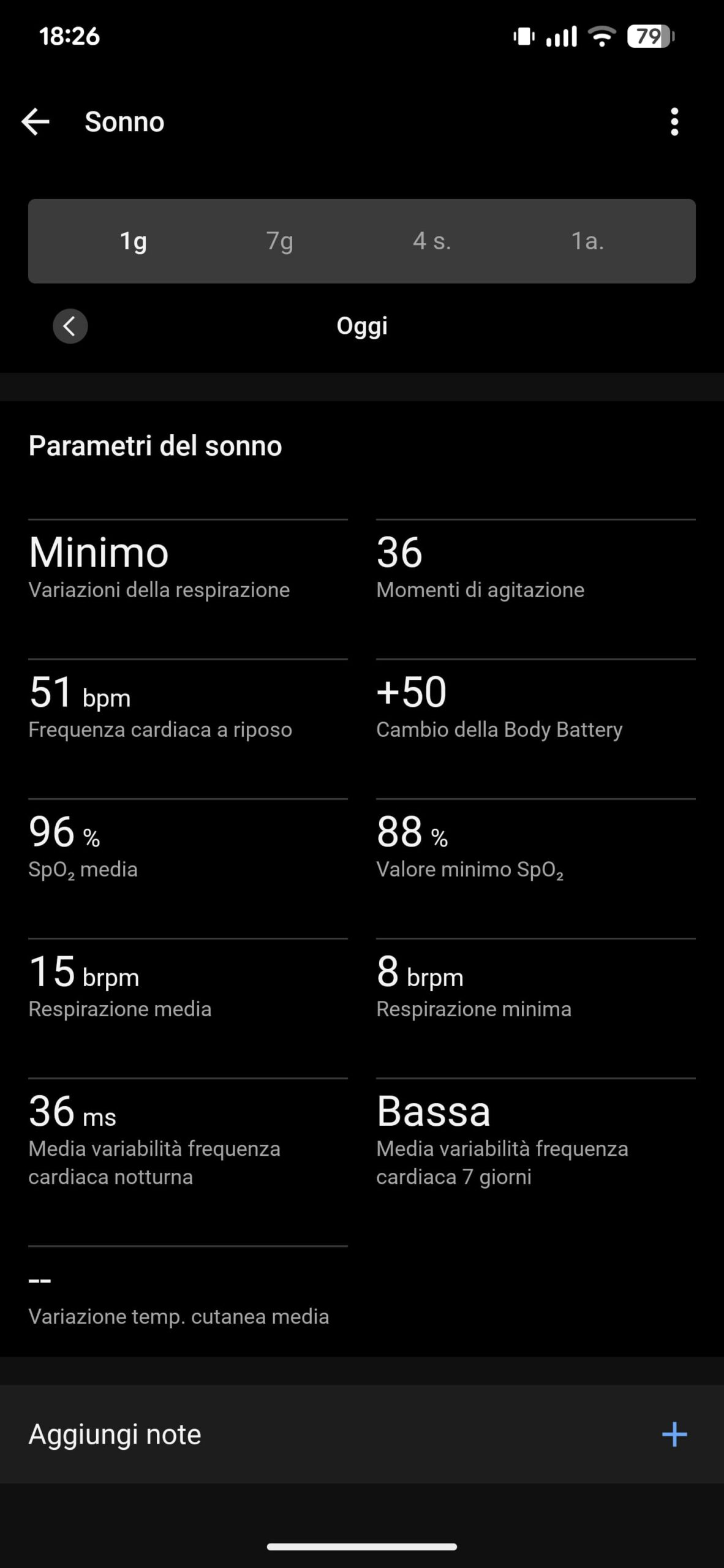
Task: Switch to the 7g view
Action: pos(279,241)
